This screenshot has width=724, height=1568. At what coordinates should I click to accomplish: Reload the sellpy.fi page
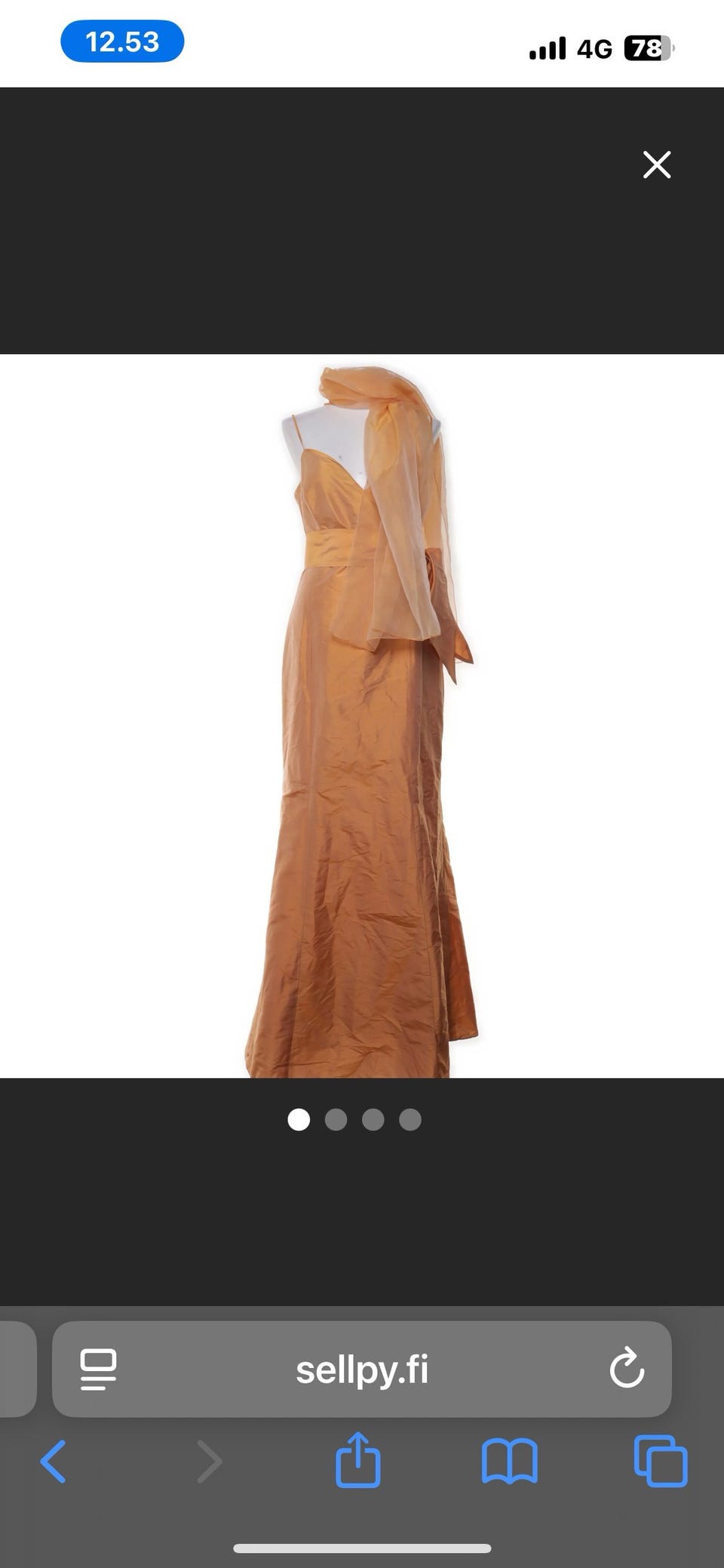click(627, 1369)
